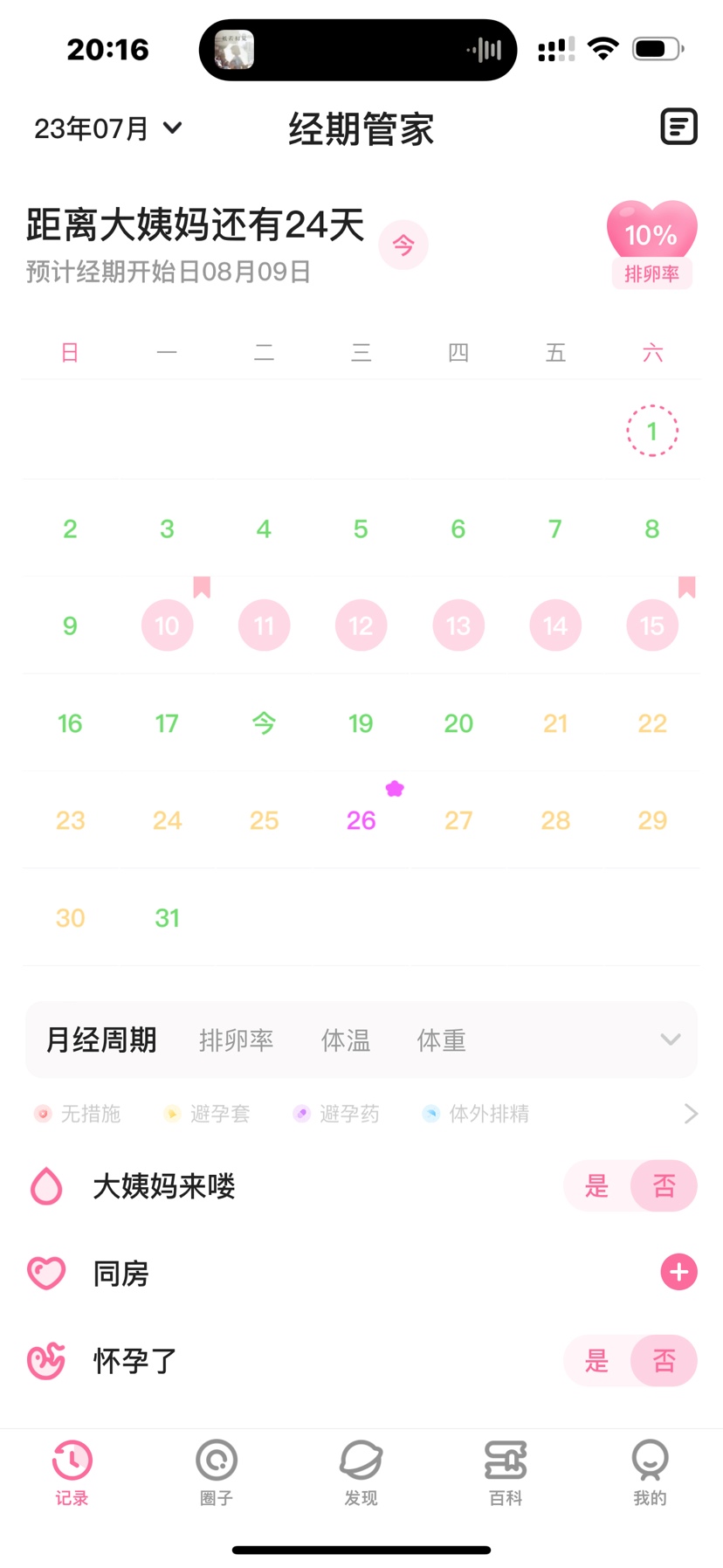Switch to the 排卵率 chart tab
This screenshot has height=1568, width=723.
[x=236, y=1040]
